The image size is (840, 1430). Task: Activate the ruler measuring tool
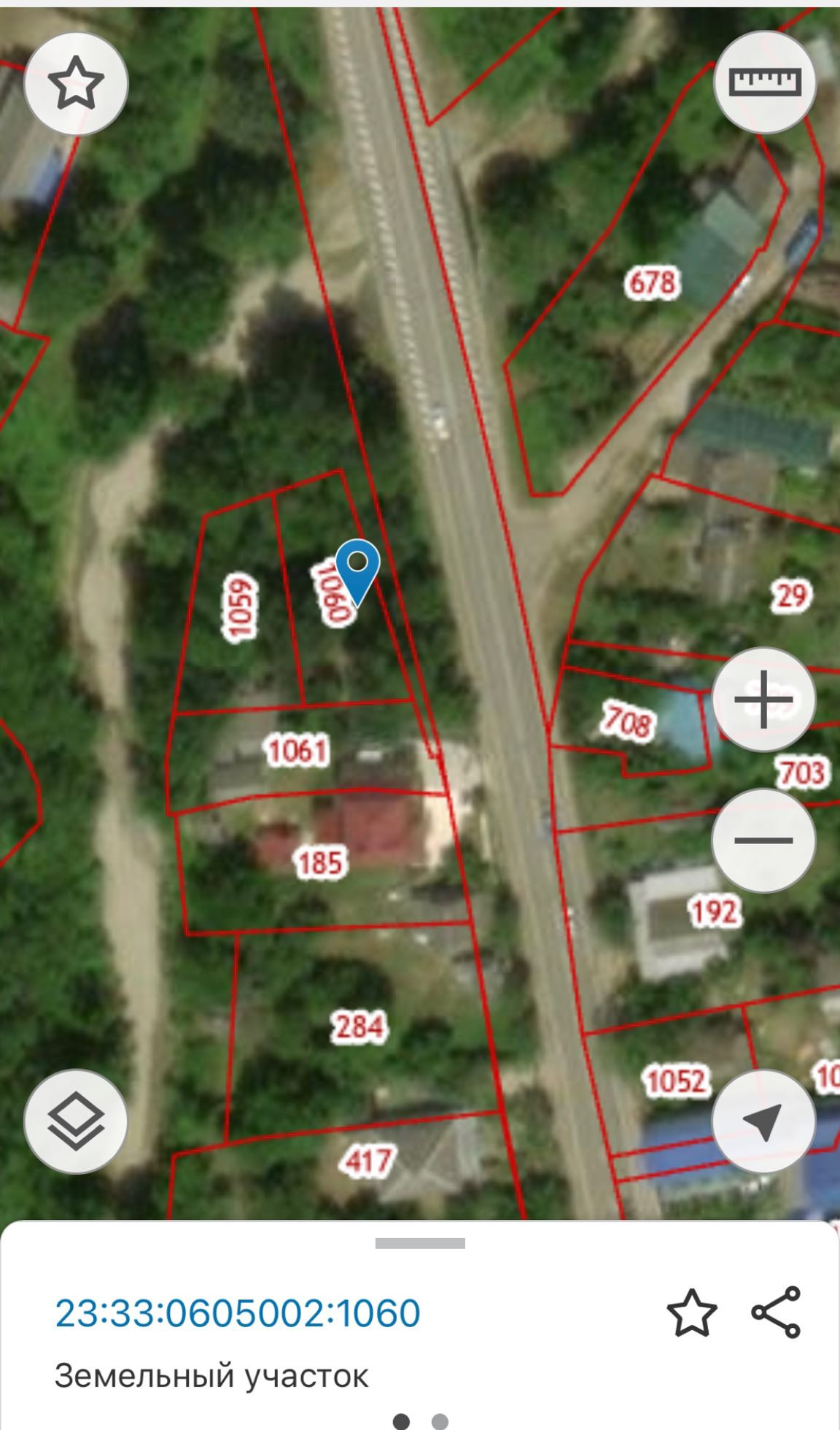(764, 82)
